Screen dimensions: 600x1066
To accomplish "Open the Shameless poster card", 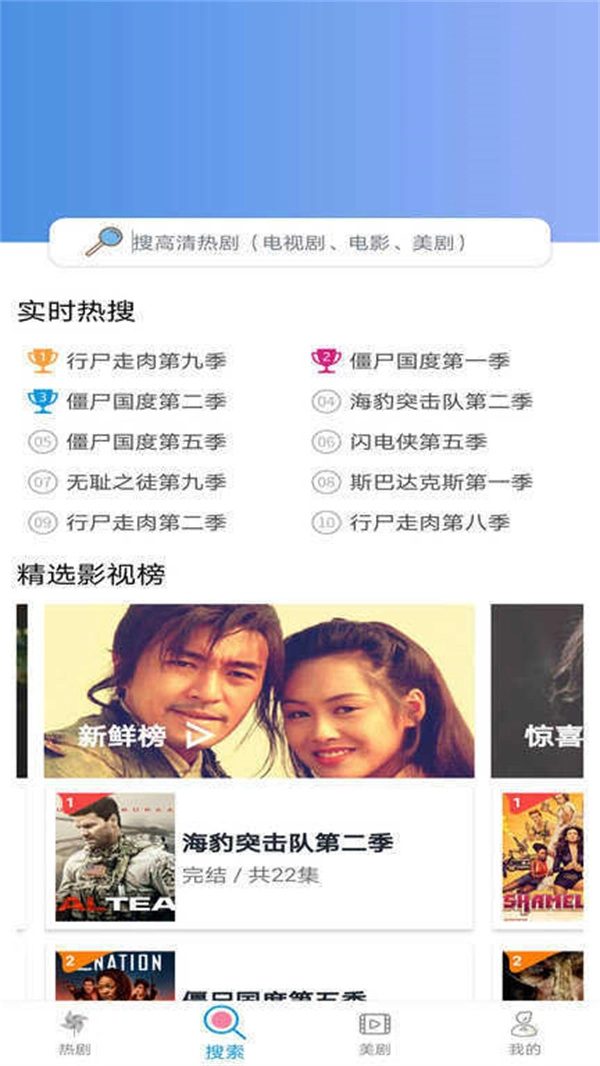I will coord(543,857).
